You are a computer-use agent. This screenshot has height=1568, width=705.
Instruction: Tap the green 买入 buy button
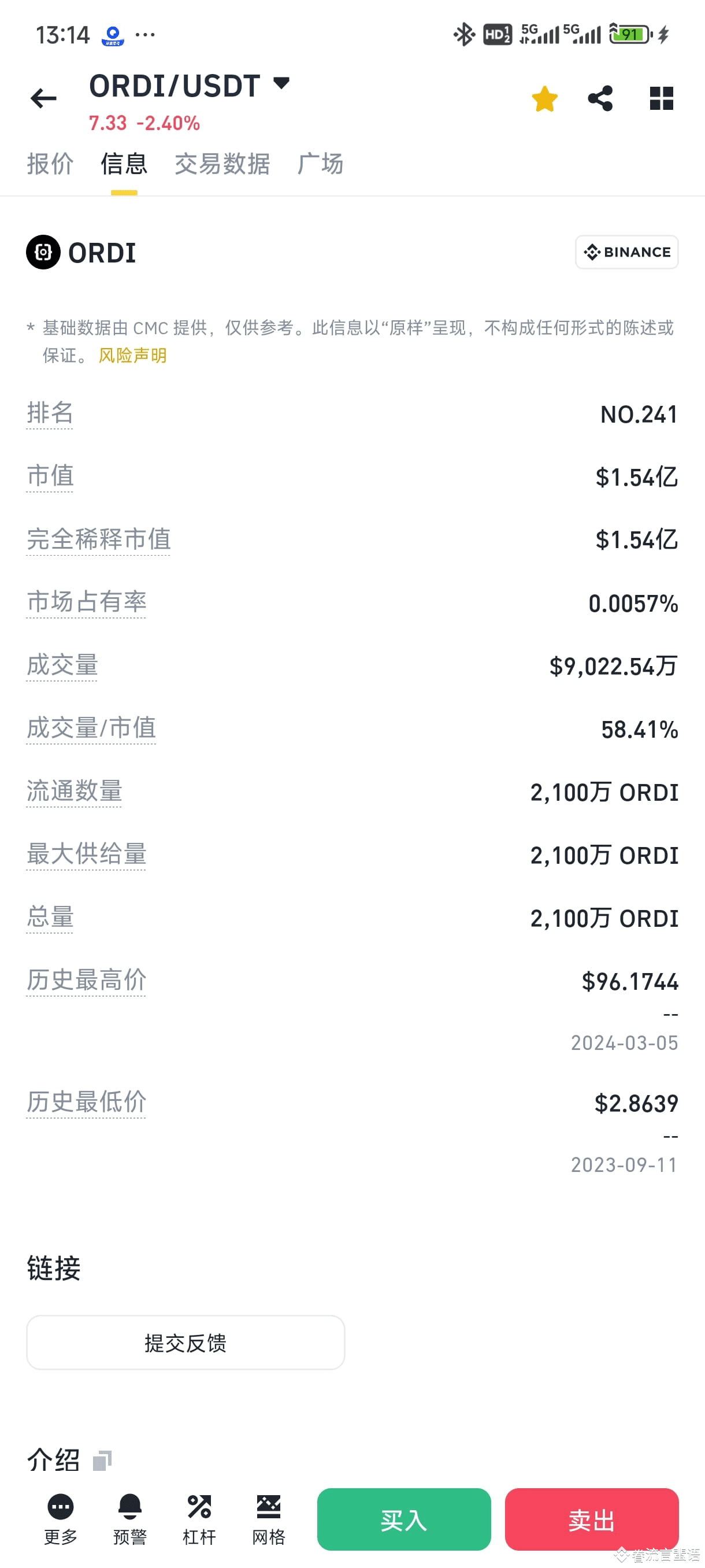(x=404, y=1519)
